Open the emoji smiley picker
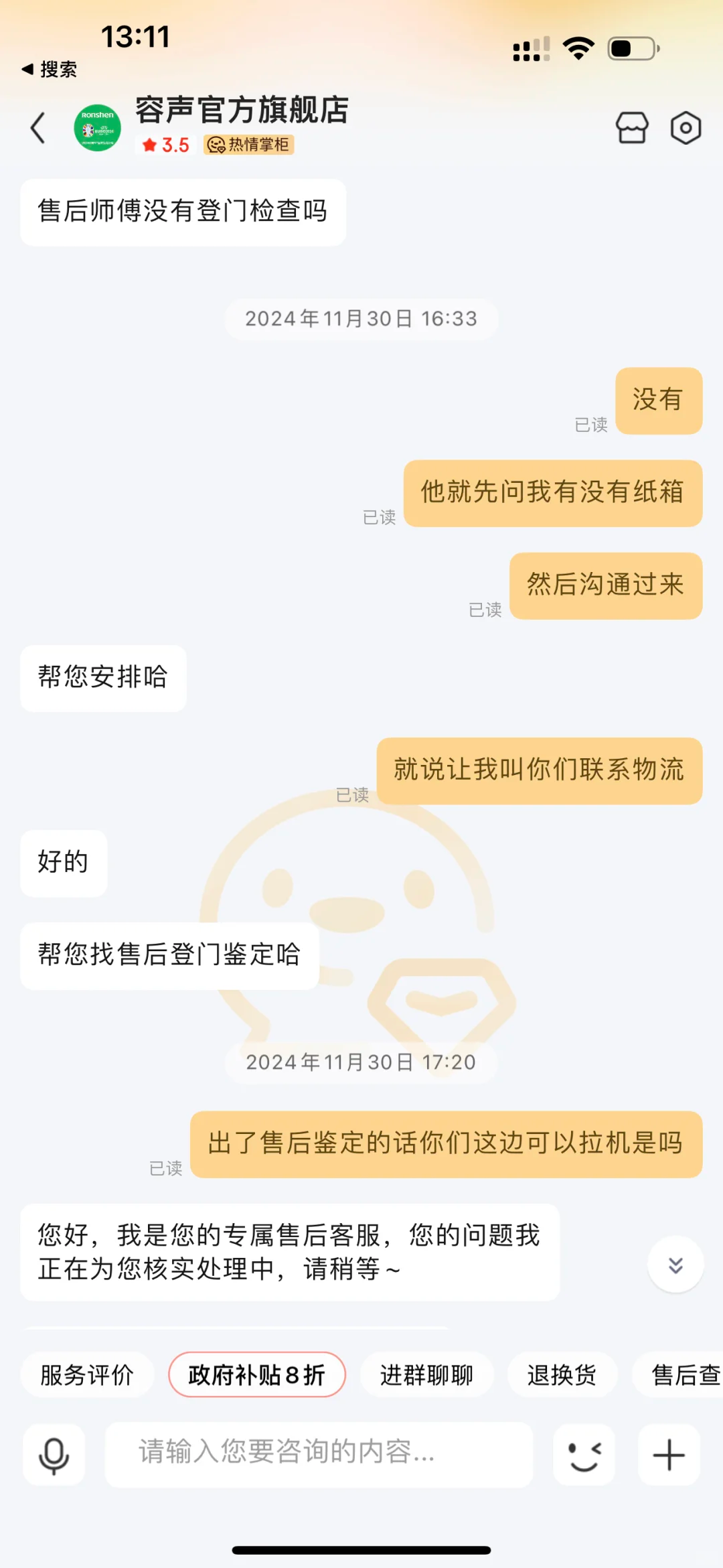Screen dimensions: 723x1568 [583, 1455]
